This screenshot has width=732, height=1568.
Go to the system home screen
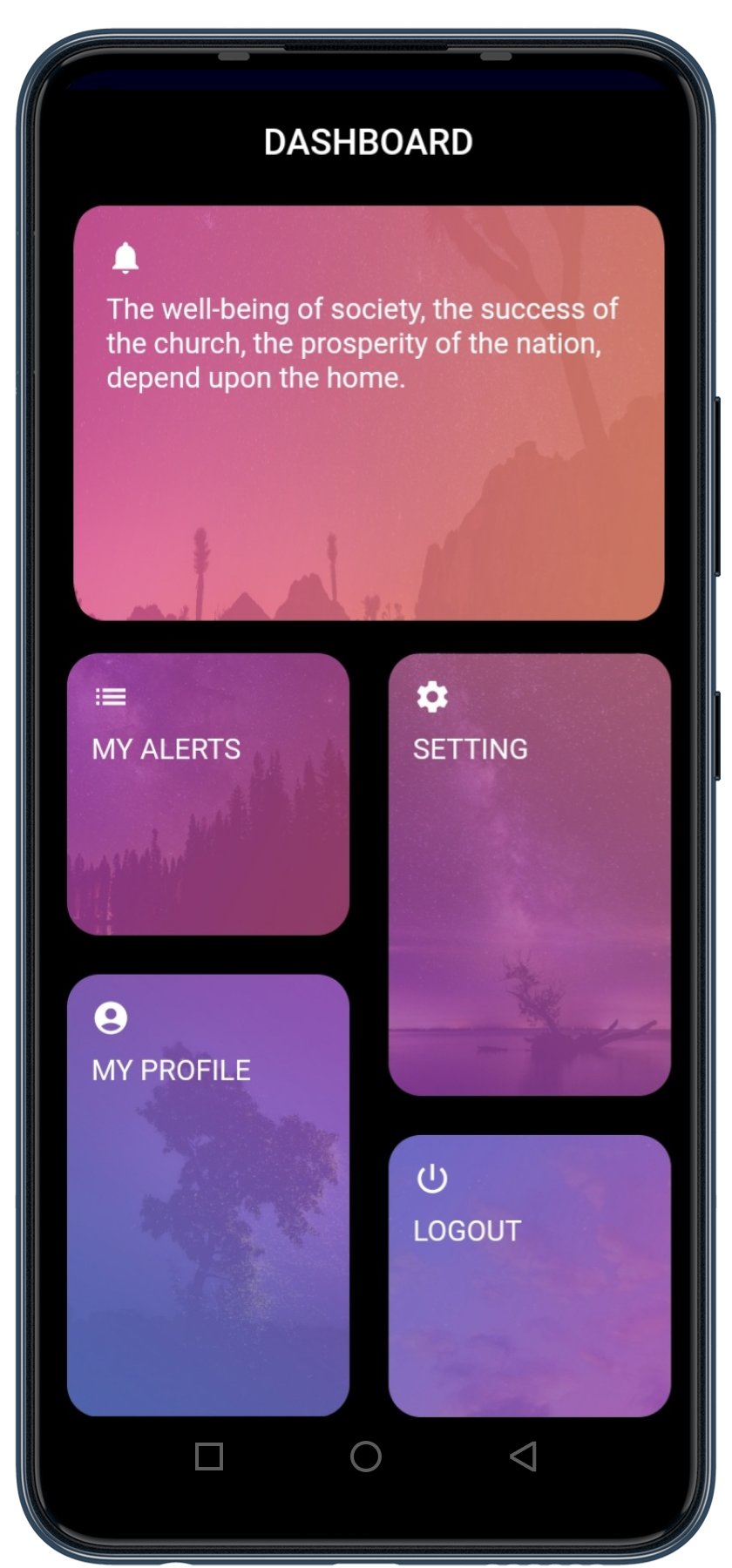click(x=366, y=1456)
